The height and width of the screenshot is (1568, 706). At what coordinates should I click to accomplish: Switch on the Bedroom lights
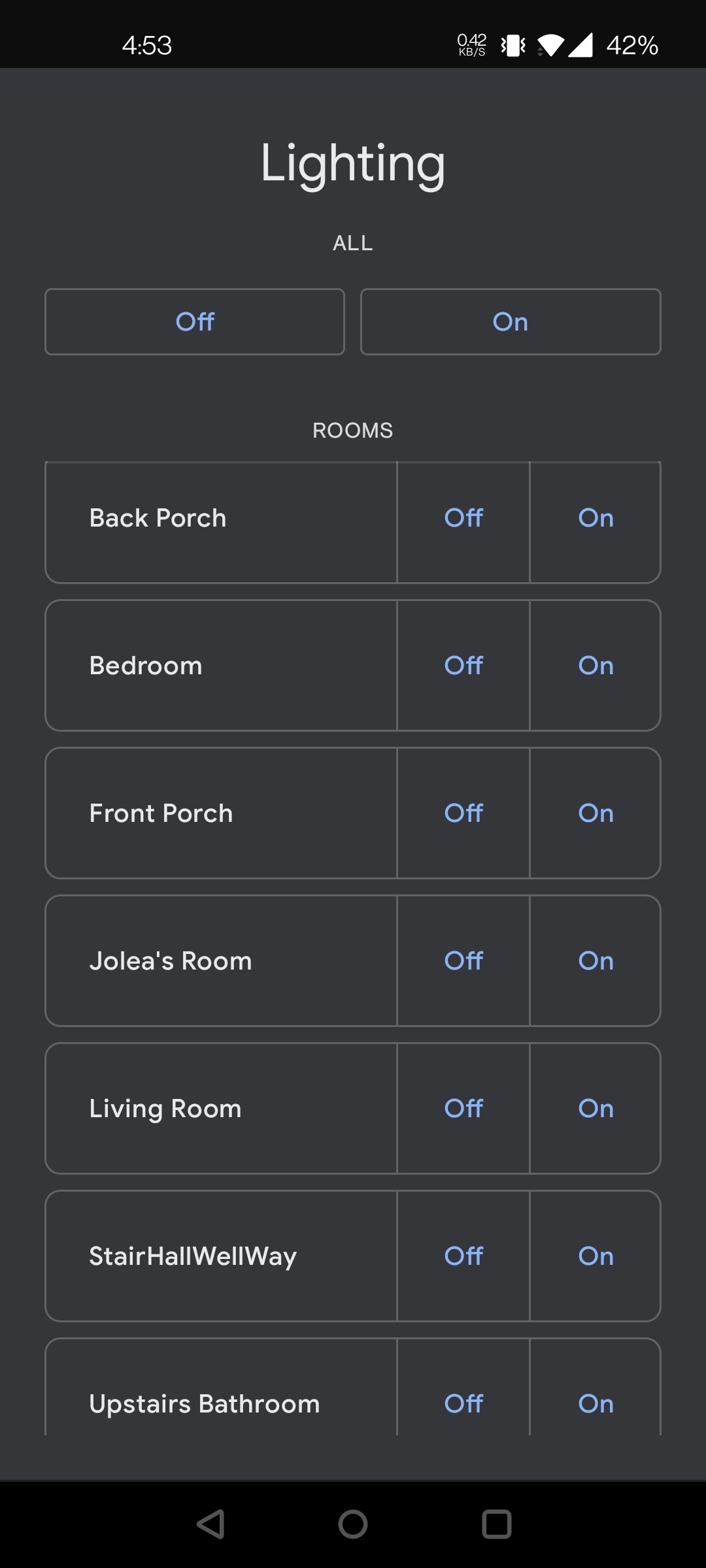(596, 666)
